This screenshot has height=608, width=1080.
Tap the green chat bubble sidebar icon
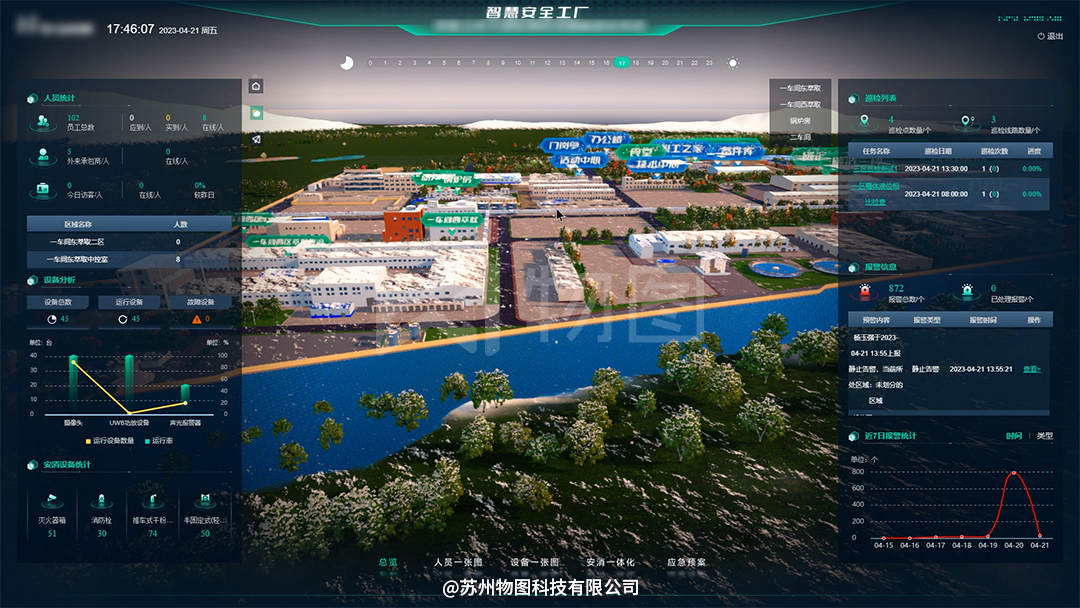point(256,113)
